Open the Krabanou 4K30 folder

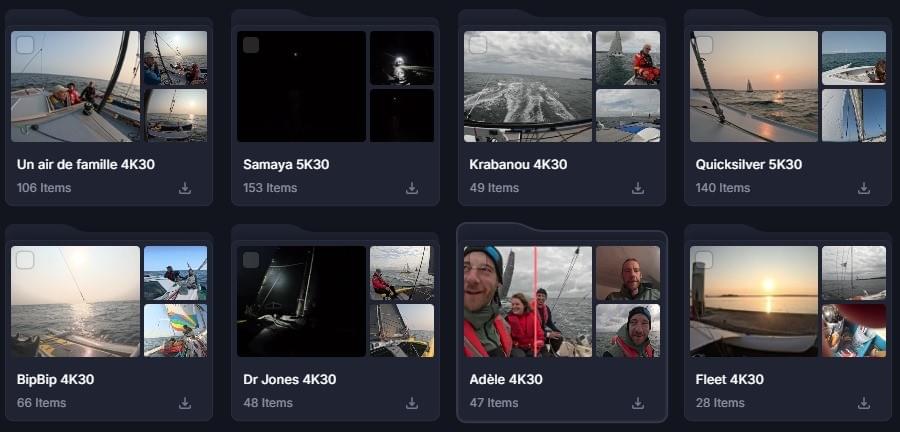518,164
